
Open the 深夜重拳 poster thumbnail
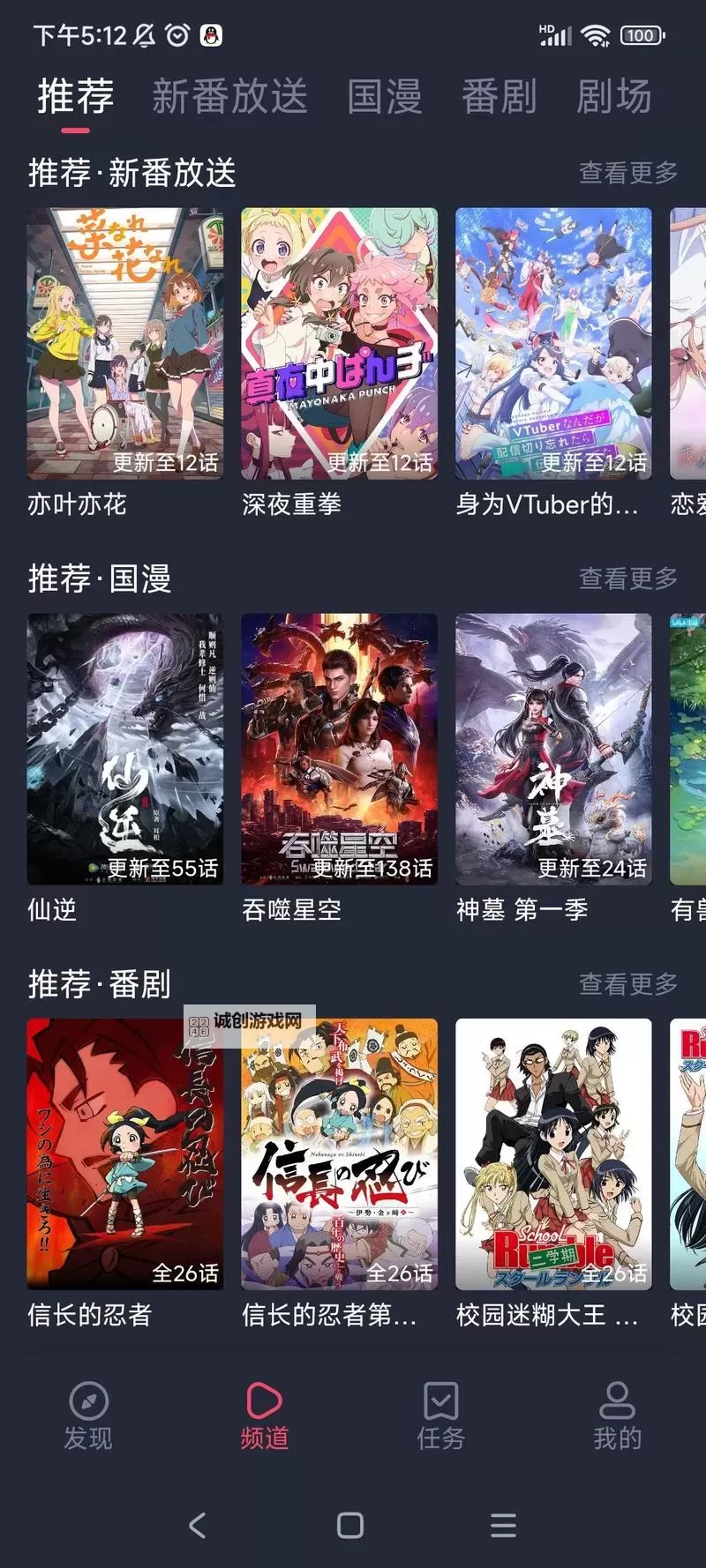coord(339,343)
